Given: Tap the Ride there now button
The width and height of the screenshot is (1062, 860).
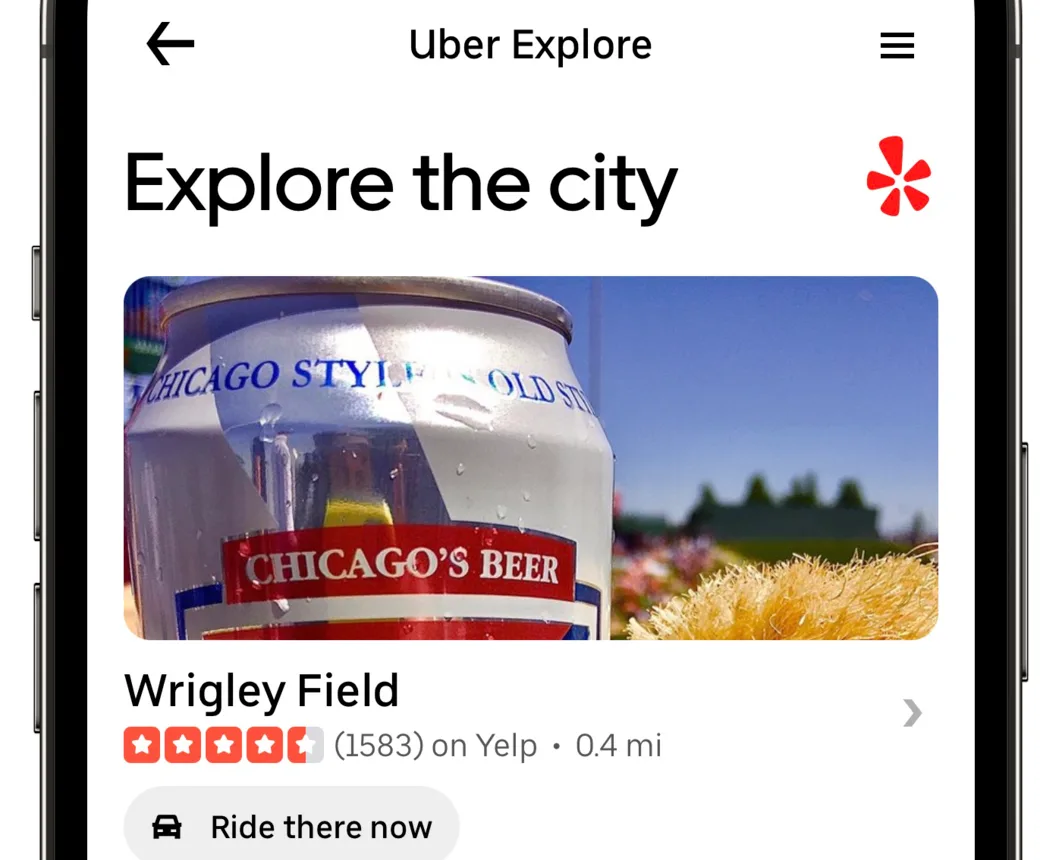Looking at the screenshot, I should pyautogui.click(x=291, y=826).
